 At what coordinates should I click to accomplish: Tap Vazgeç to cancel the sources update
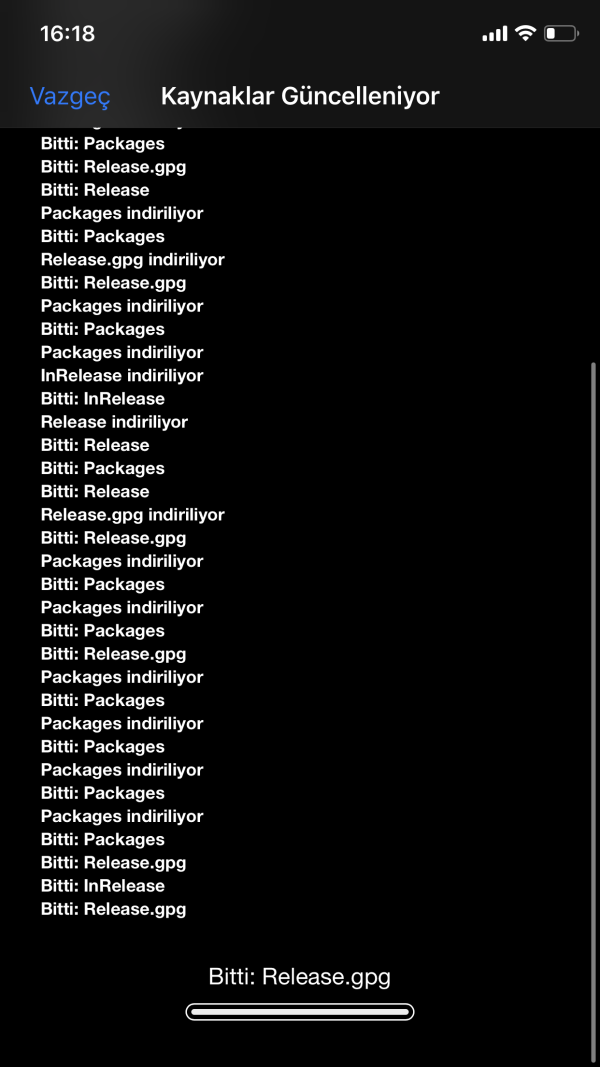click(70, 97)
